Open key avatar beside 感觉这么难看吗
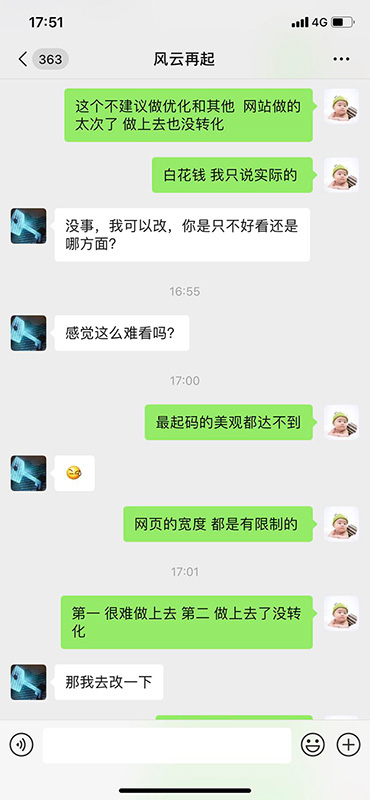Viewport: 370px width, 800px height. (x=29, y=333)
